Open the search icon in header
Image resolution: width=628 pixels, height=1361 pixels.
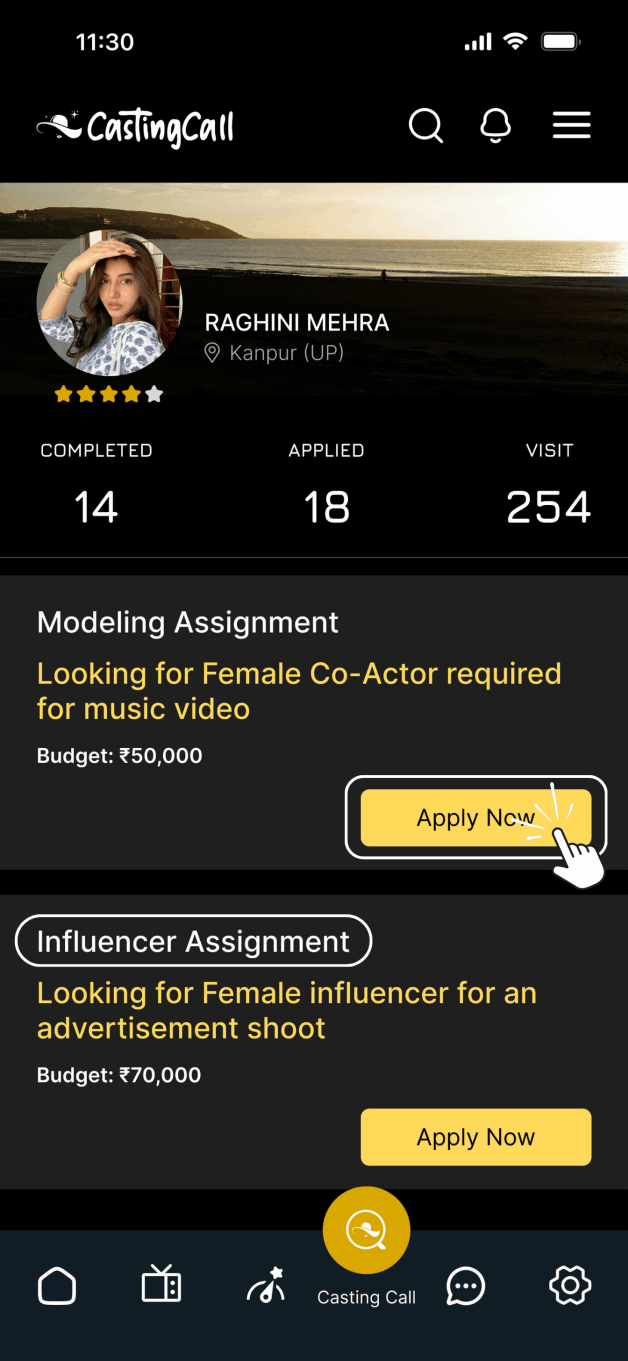tap(426, 126)
